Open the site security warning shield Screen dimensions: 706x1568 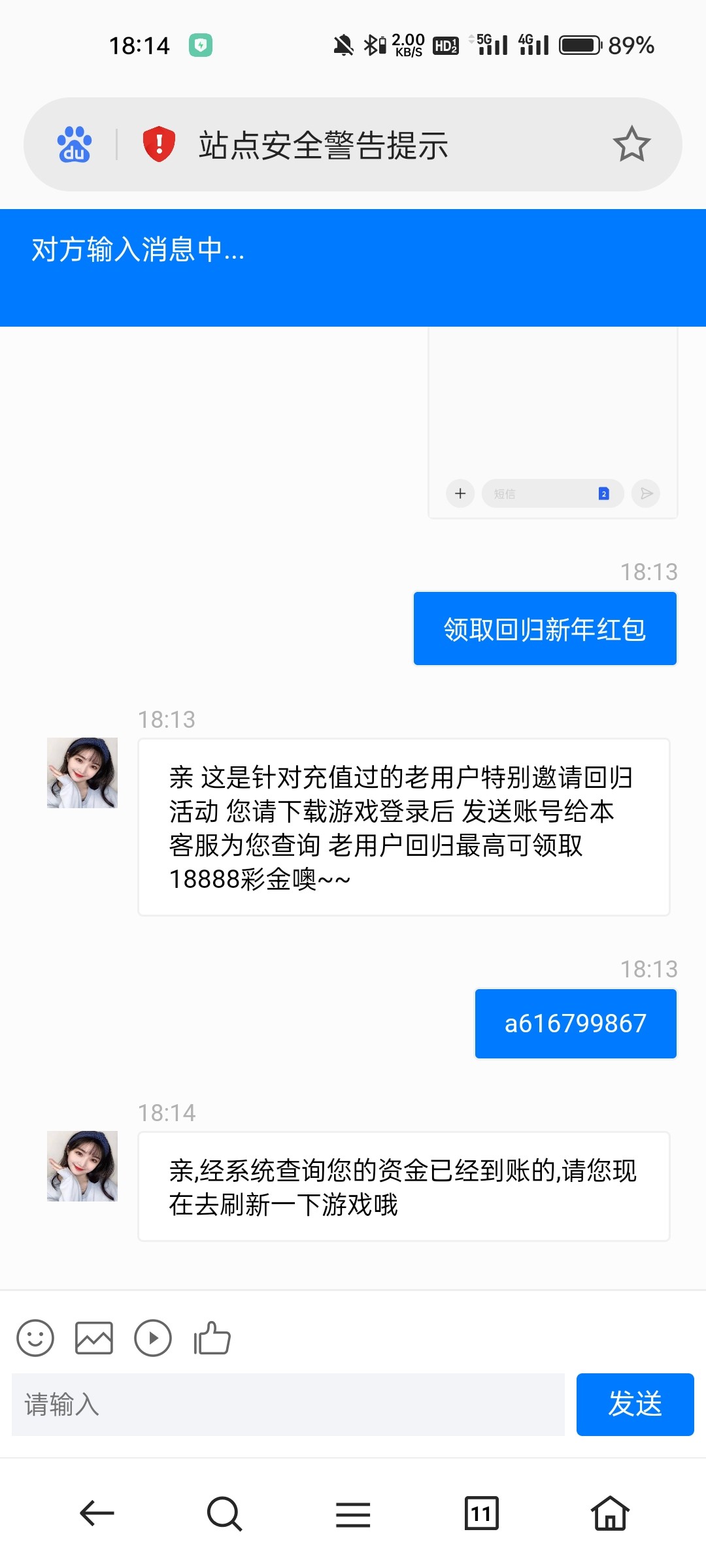(x=159, y=144)
